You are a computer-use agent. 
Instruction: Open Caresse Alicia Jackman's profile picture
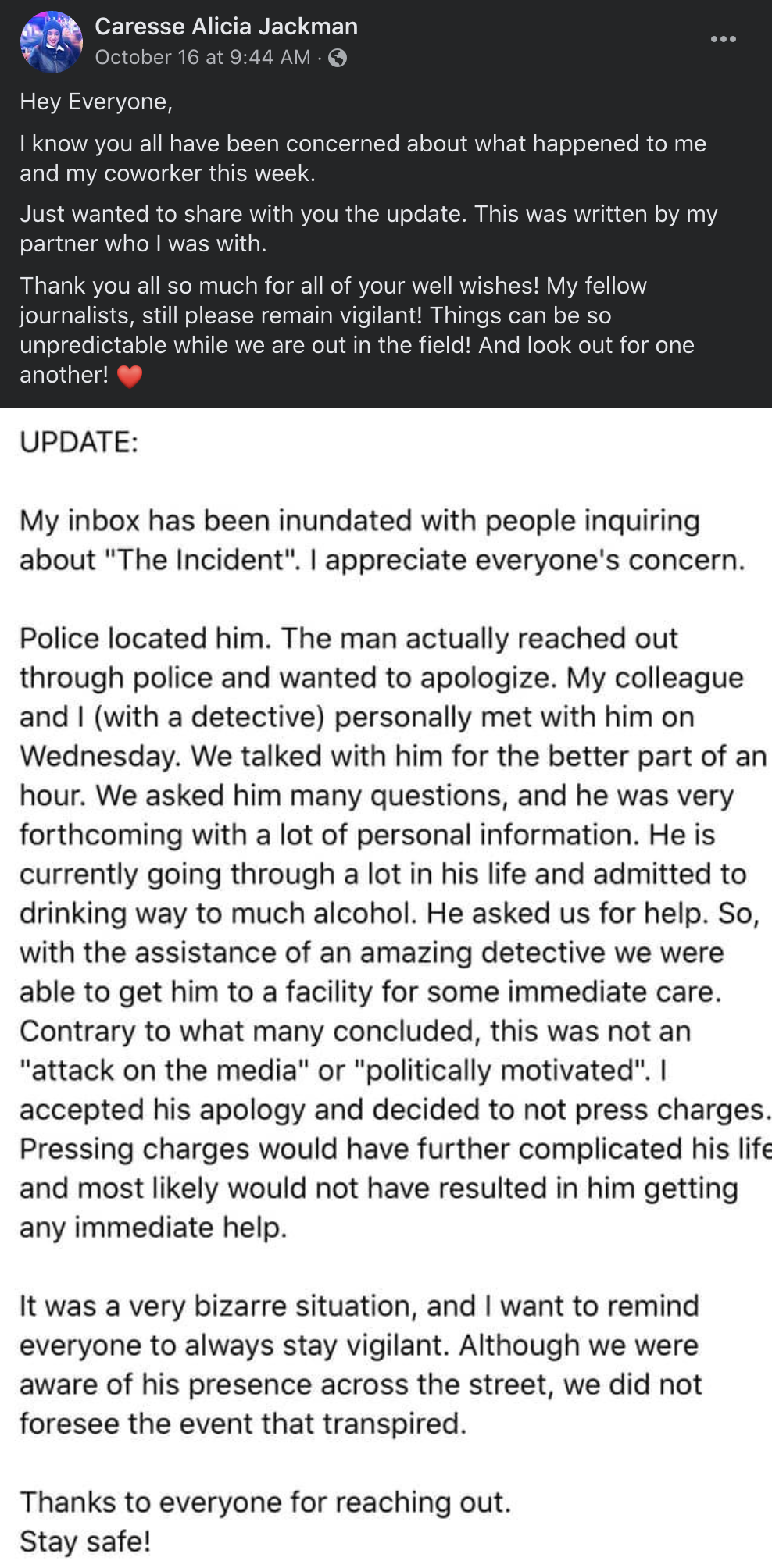point(51,42)
